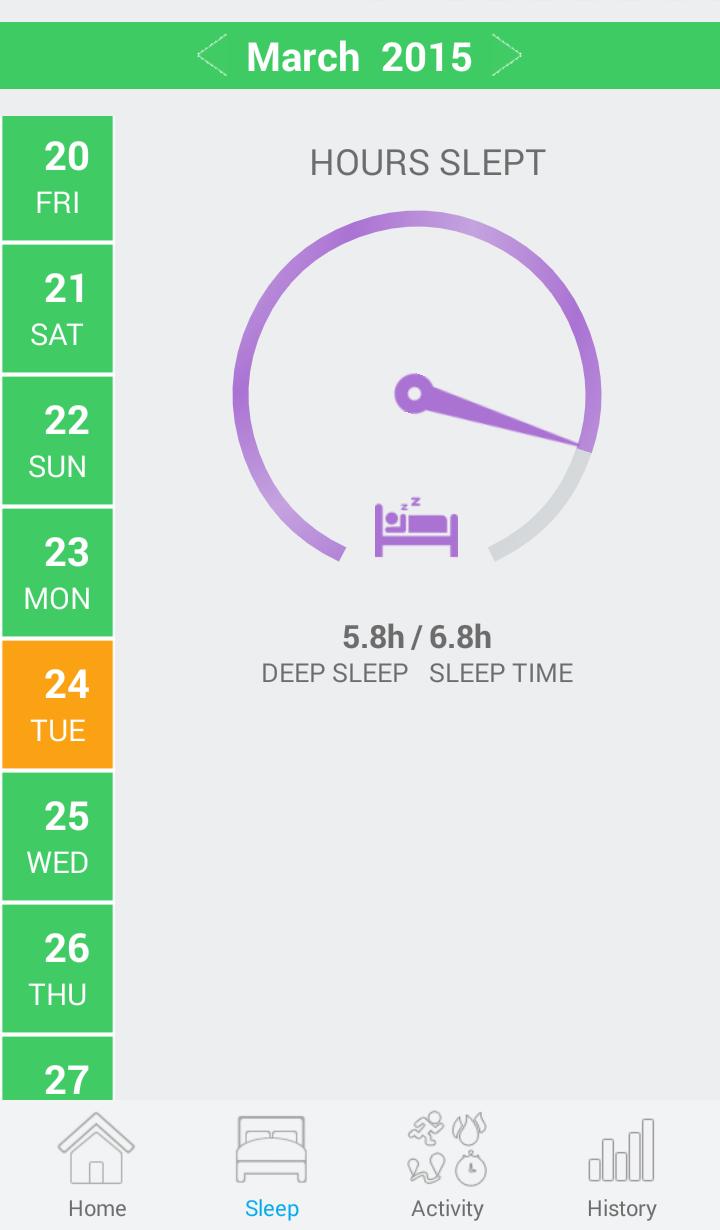Switch to the Activity tab
720x1230 pixels.
coord(447,1166)
